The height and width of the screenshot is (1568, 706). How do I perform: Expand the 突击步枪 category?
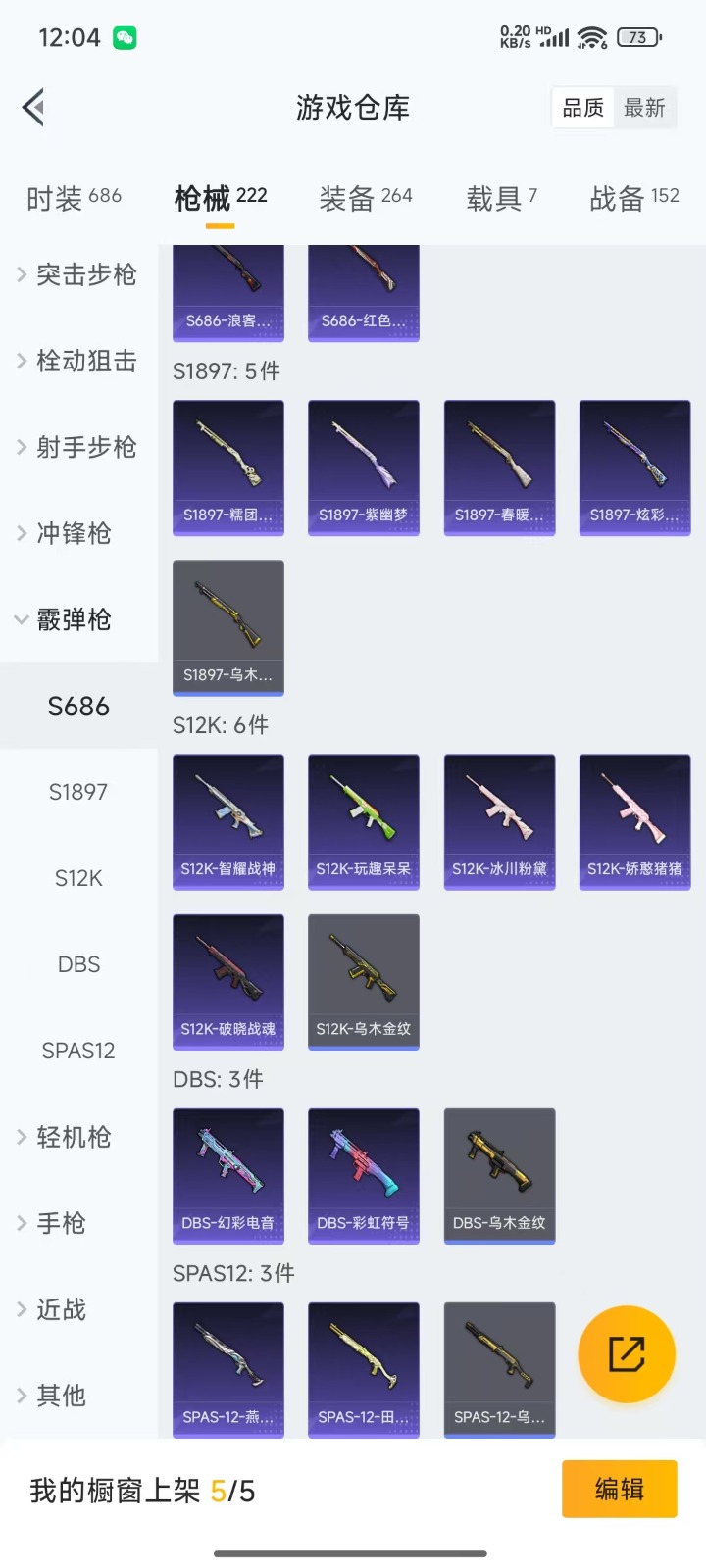pos(76,275)
